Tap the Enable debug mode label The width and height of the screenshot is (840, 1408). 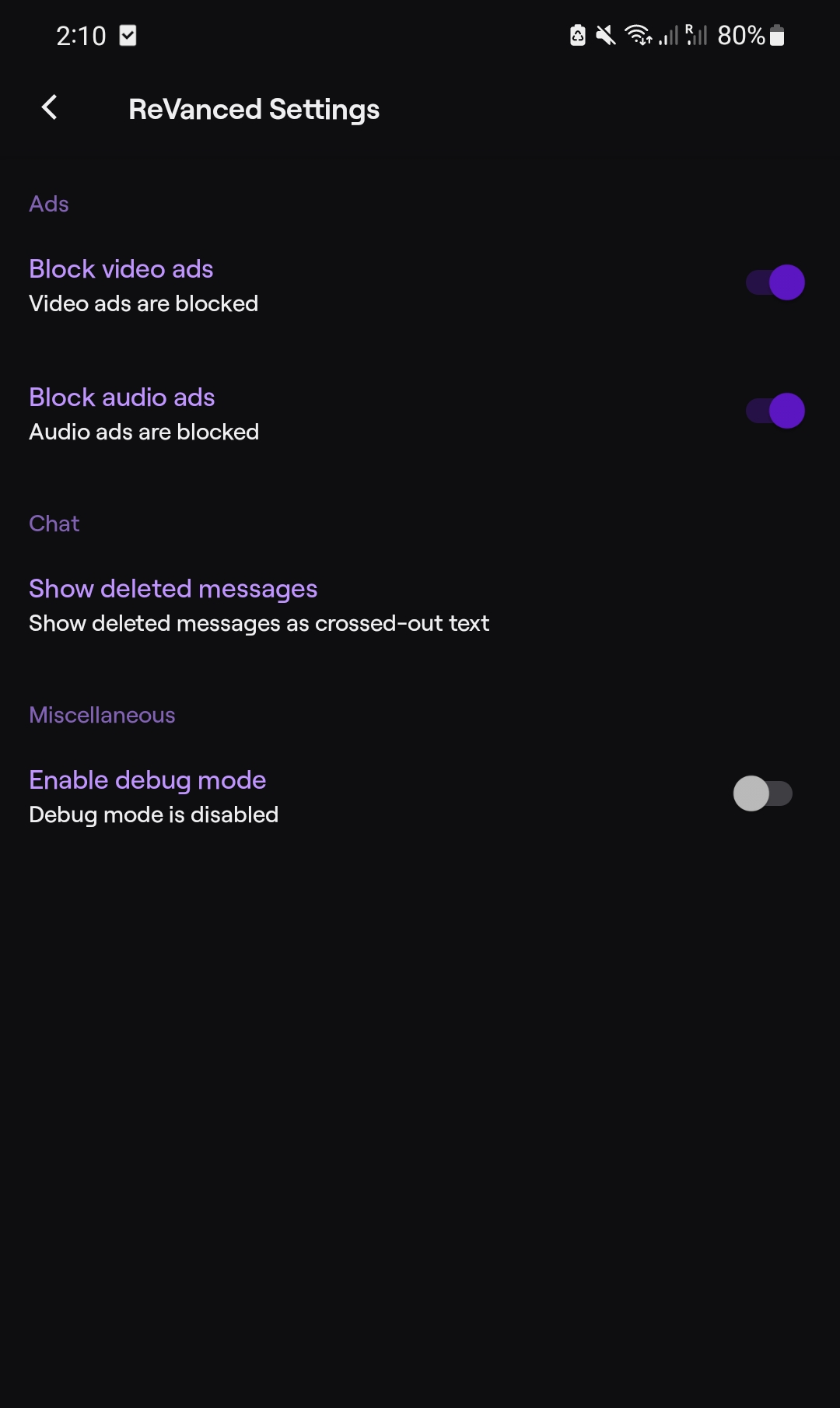[146, 779]
